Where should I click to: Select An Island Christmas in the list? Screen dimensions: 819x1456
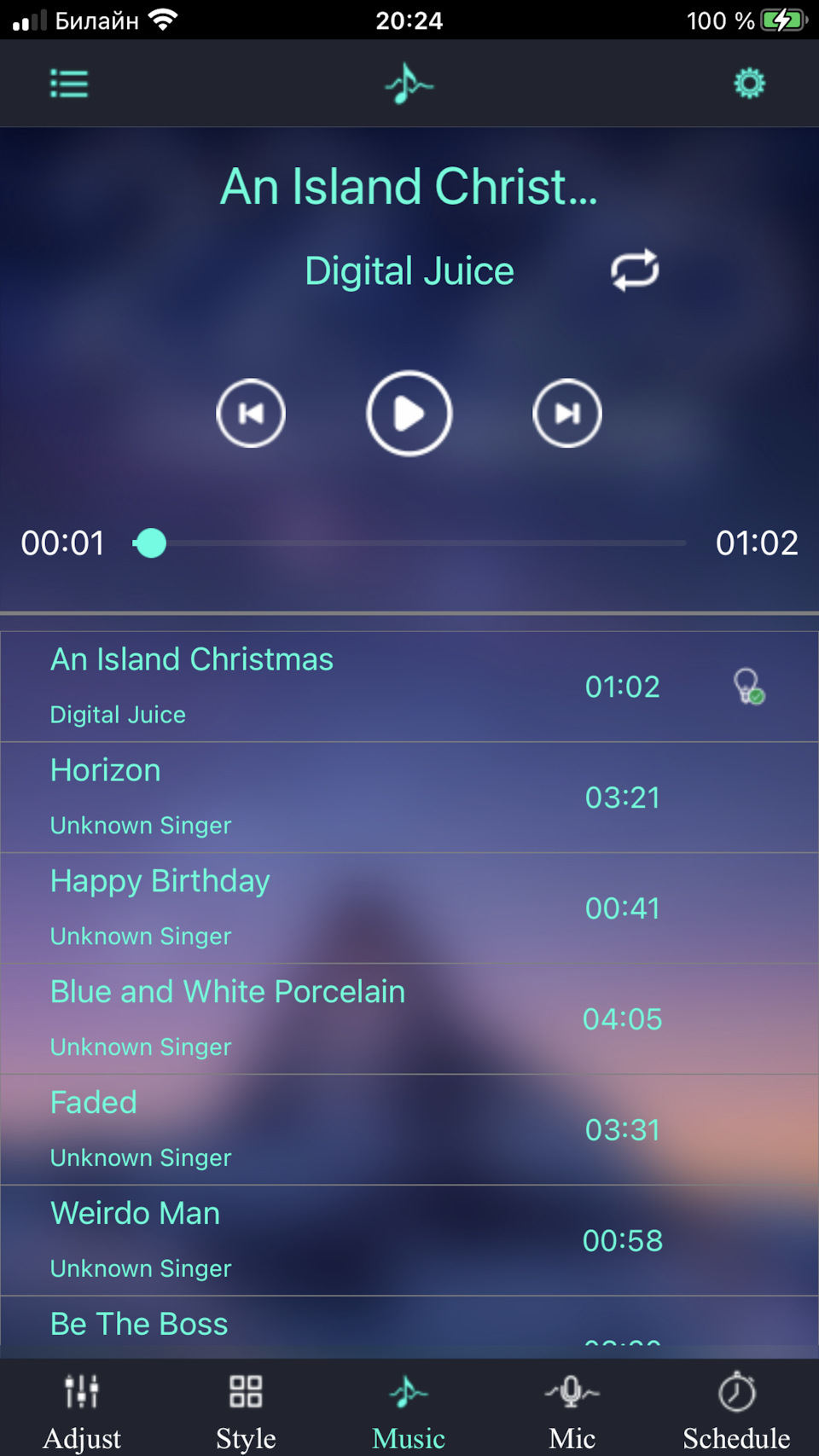(341, 686)
